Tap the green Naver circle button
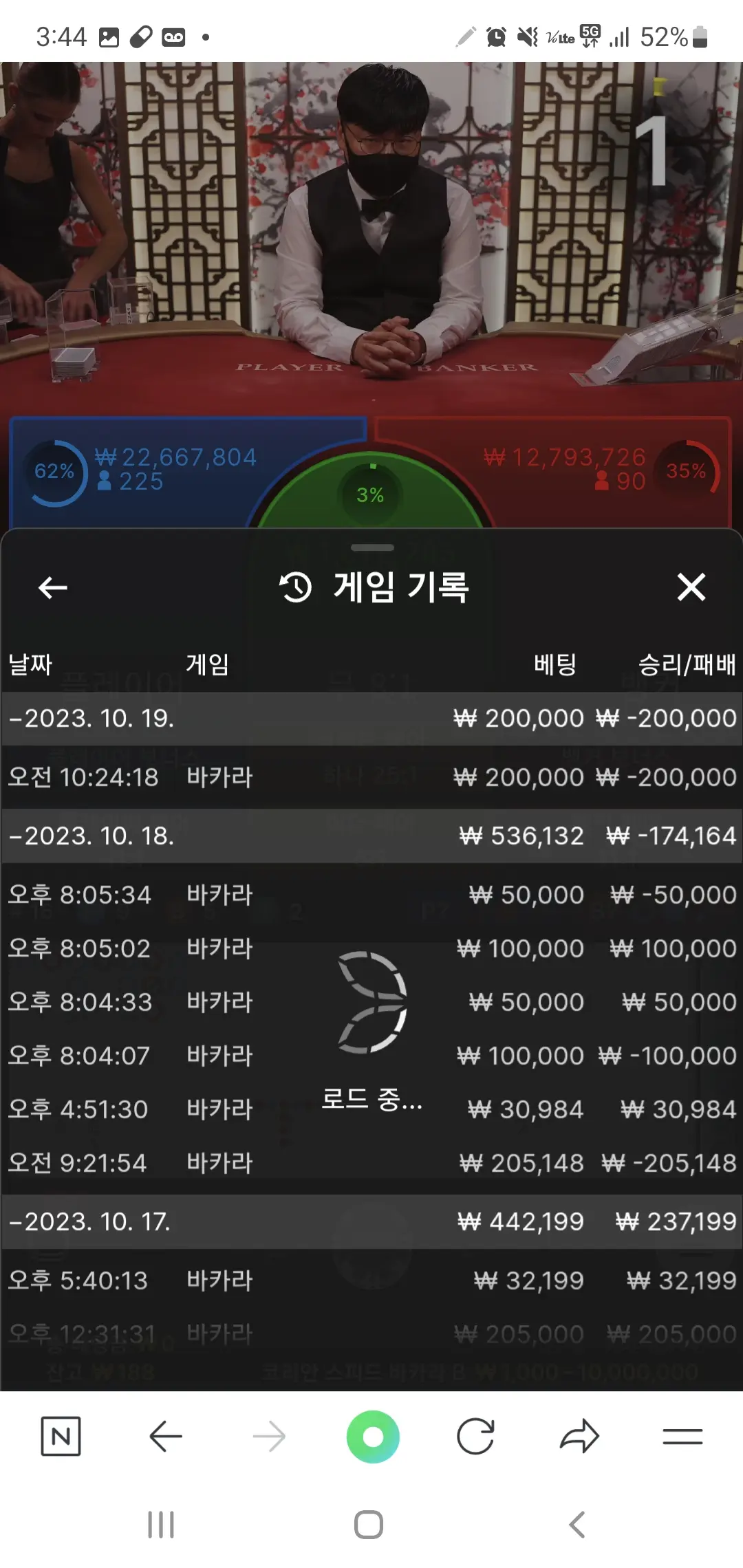Screen dimensions: 743x1568 click(373, 1437)
